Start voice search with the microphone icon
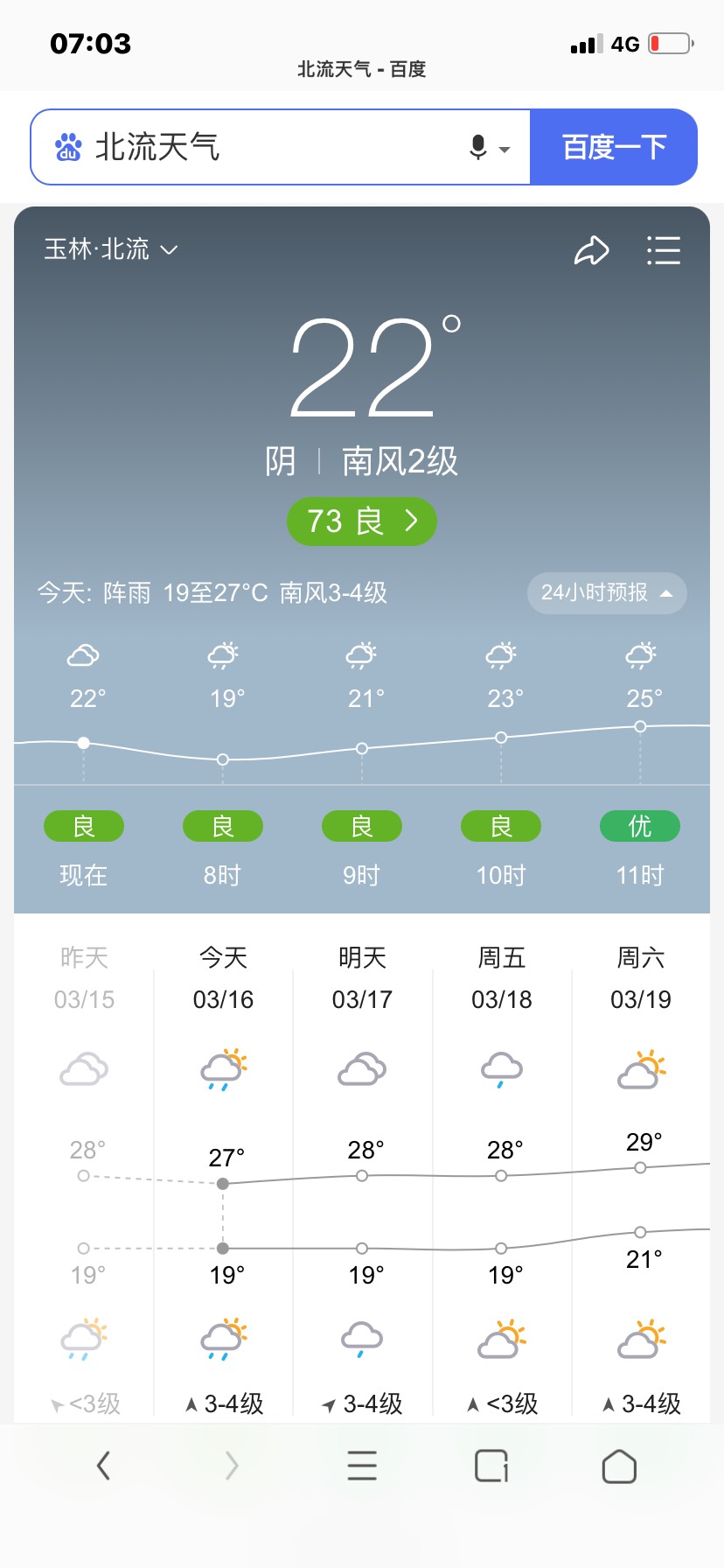Image resolution: width=724 pixels, height=1568 pixels. coord(477,147)
